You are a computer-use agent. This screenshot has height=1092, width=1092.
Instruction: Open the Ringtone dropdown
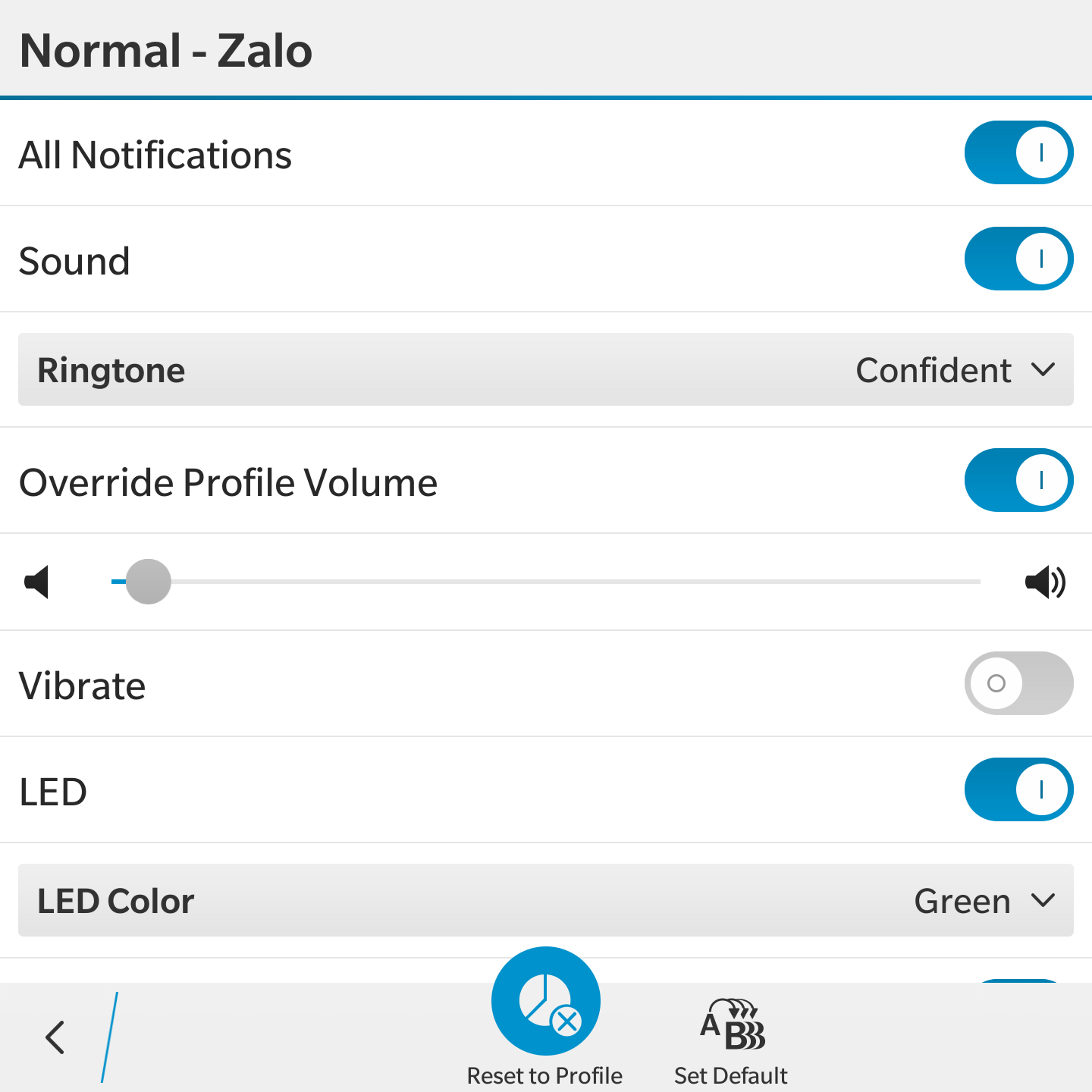click(545, 369)
